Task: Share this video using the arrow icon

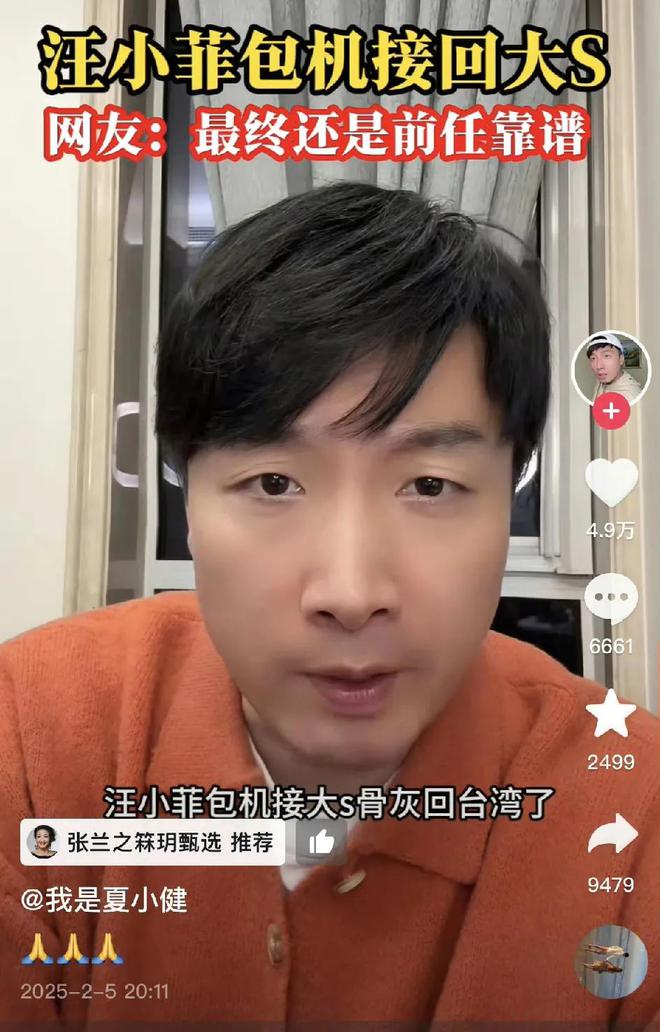Action: (612, 834)
